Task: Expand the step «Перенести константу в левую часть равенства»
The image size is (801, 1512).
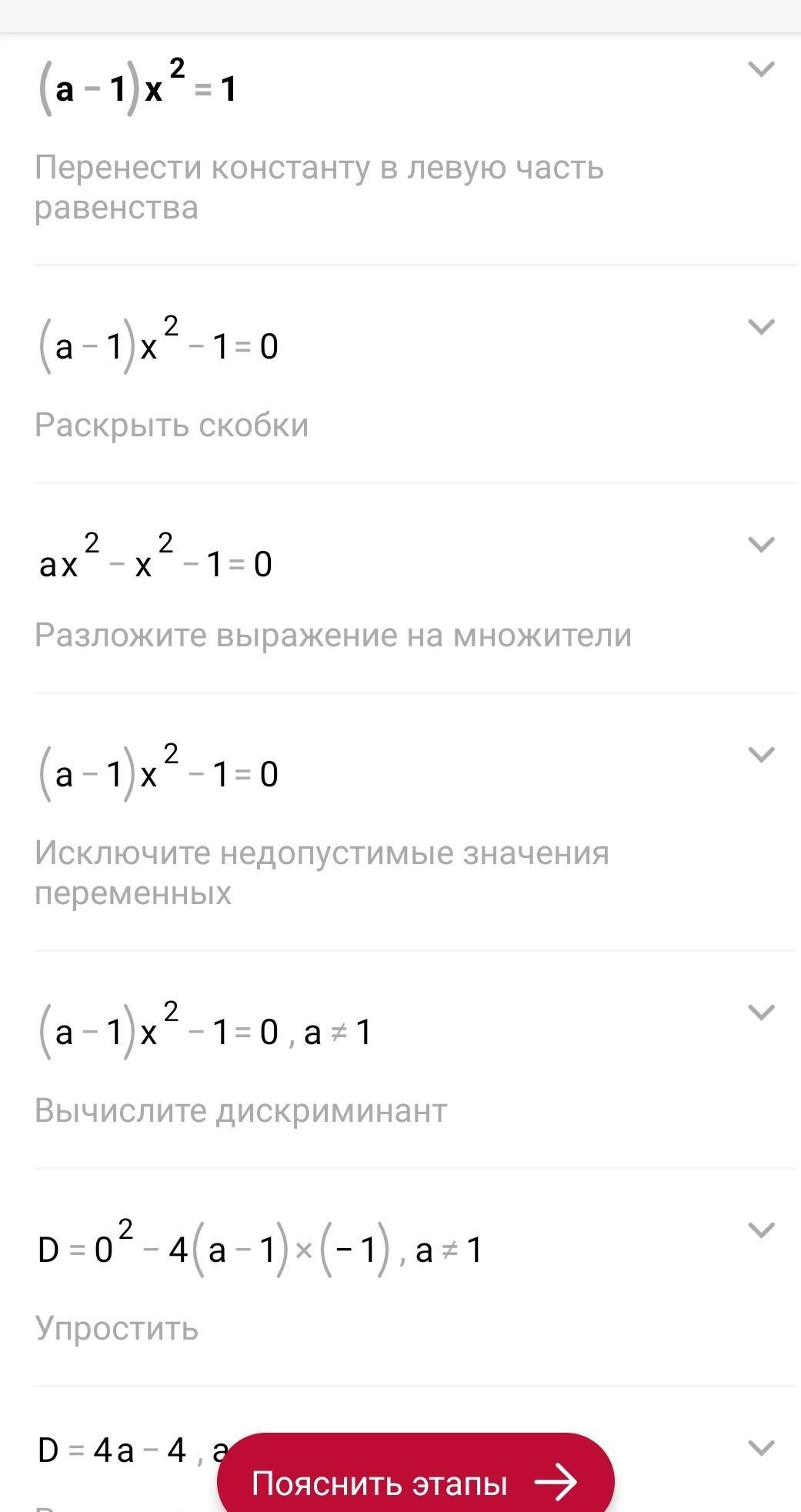Action: pyautogui.click(x=761, y=69)
